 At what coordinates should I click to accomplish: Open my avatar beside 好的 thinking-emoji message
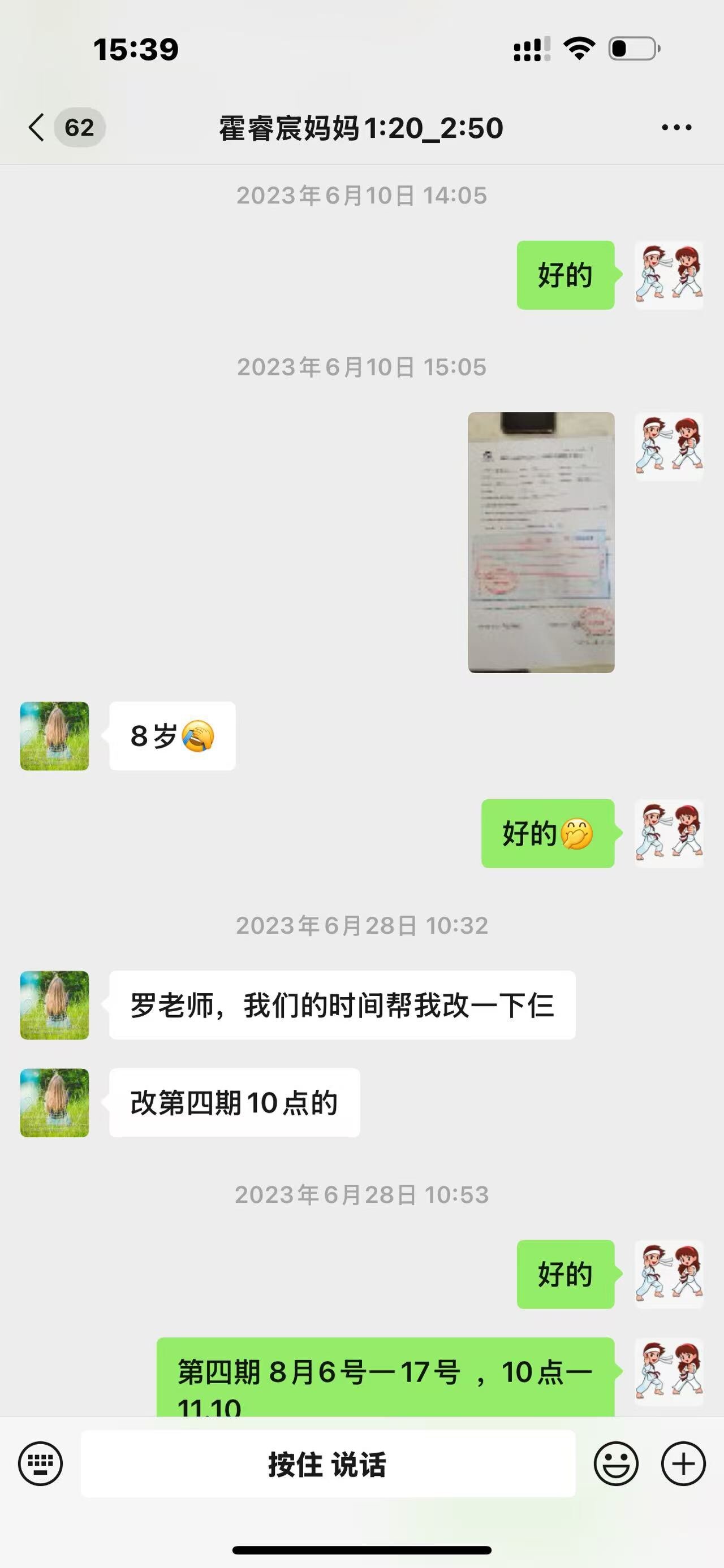(669, 833)
